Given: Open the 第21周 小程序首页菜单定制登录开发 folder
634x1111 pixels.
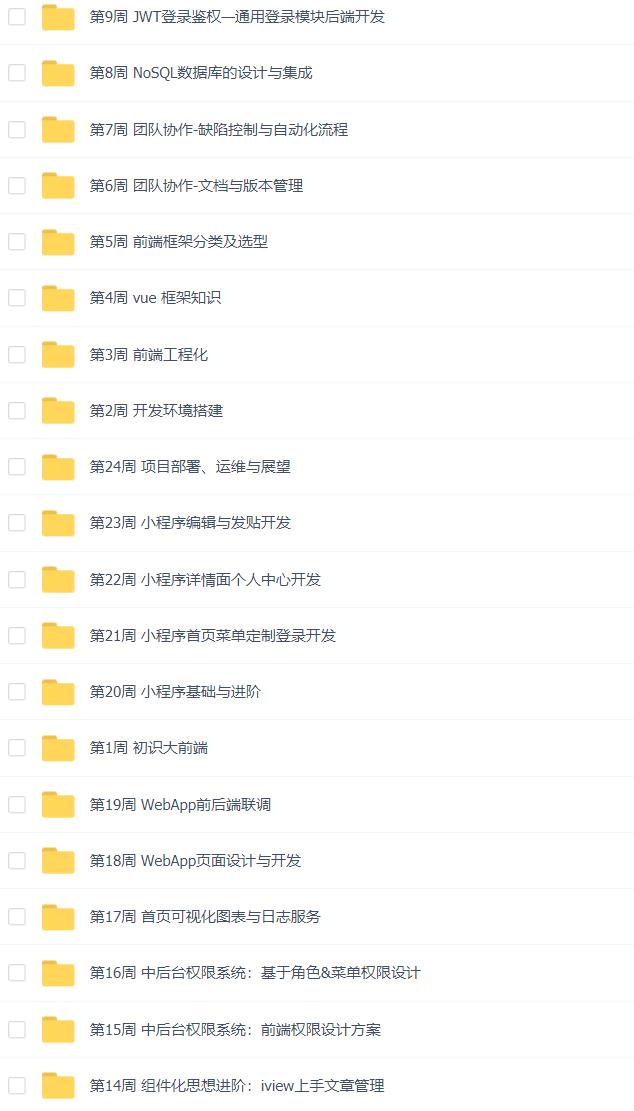Looking at the screenshot, I should pos(212,635).
